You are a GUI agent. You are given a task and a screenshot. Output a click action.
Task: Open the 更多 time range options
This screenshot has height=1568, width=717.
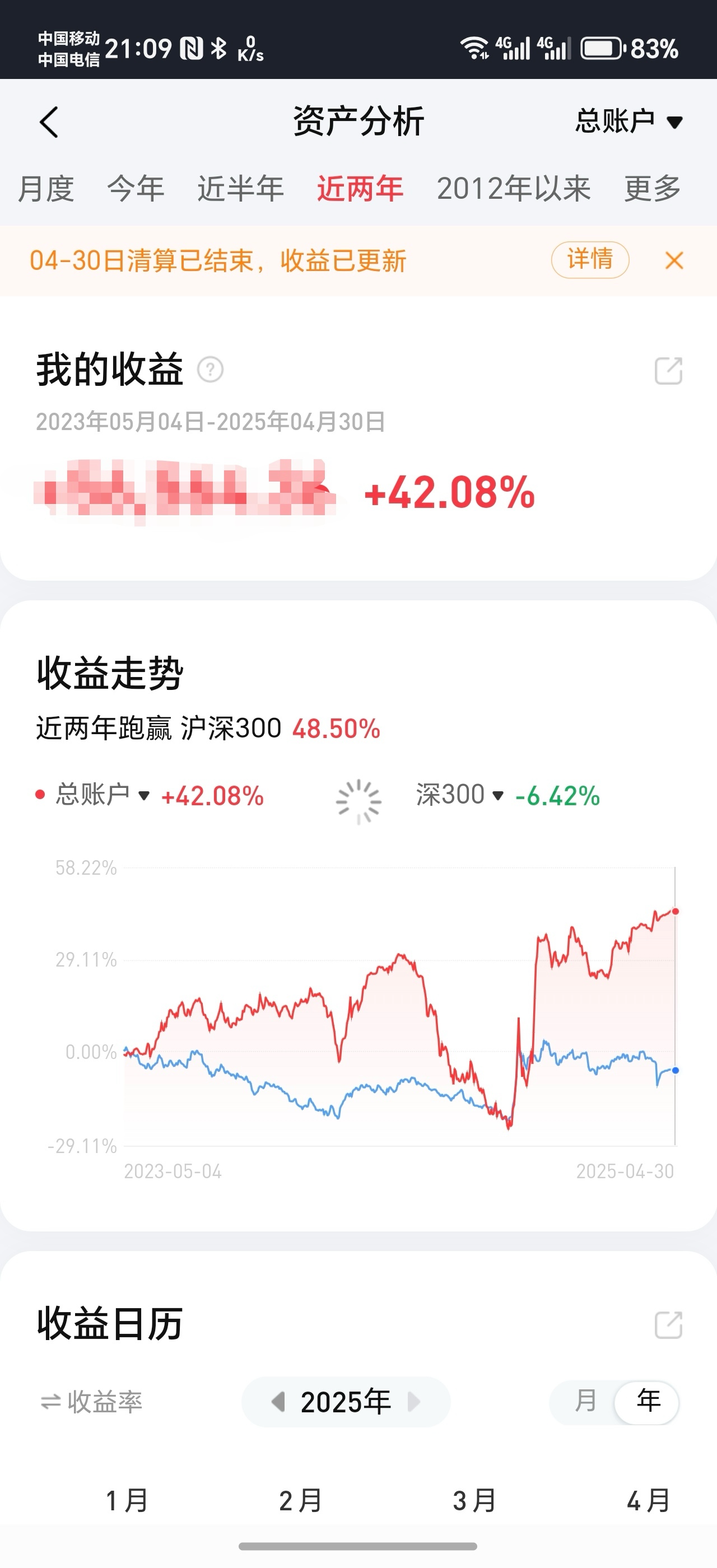(653, 188)
